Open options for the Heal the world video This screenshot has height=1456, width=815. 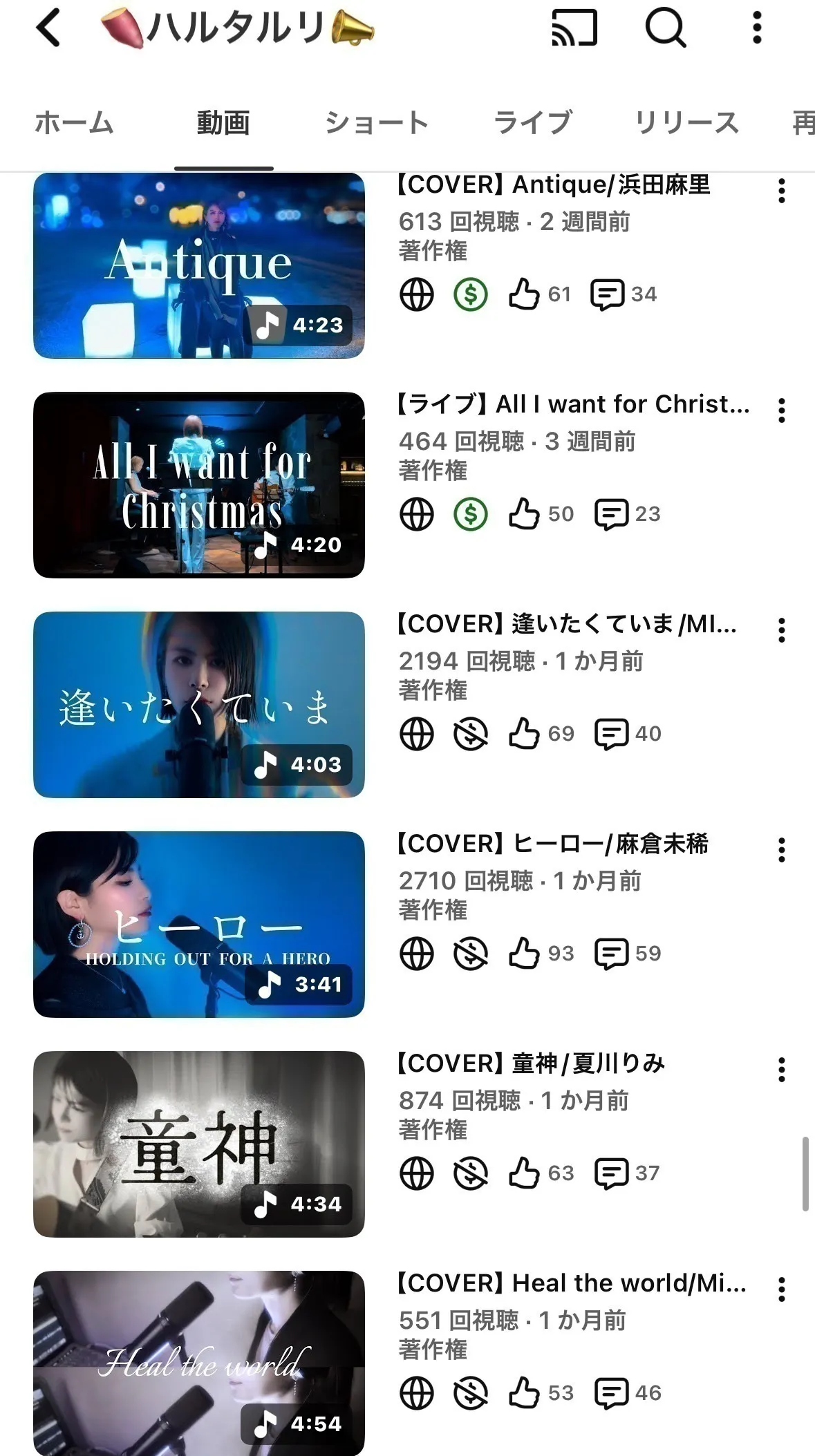(x=782, y=1289)
